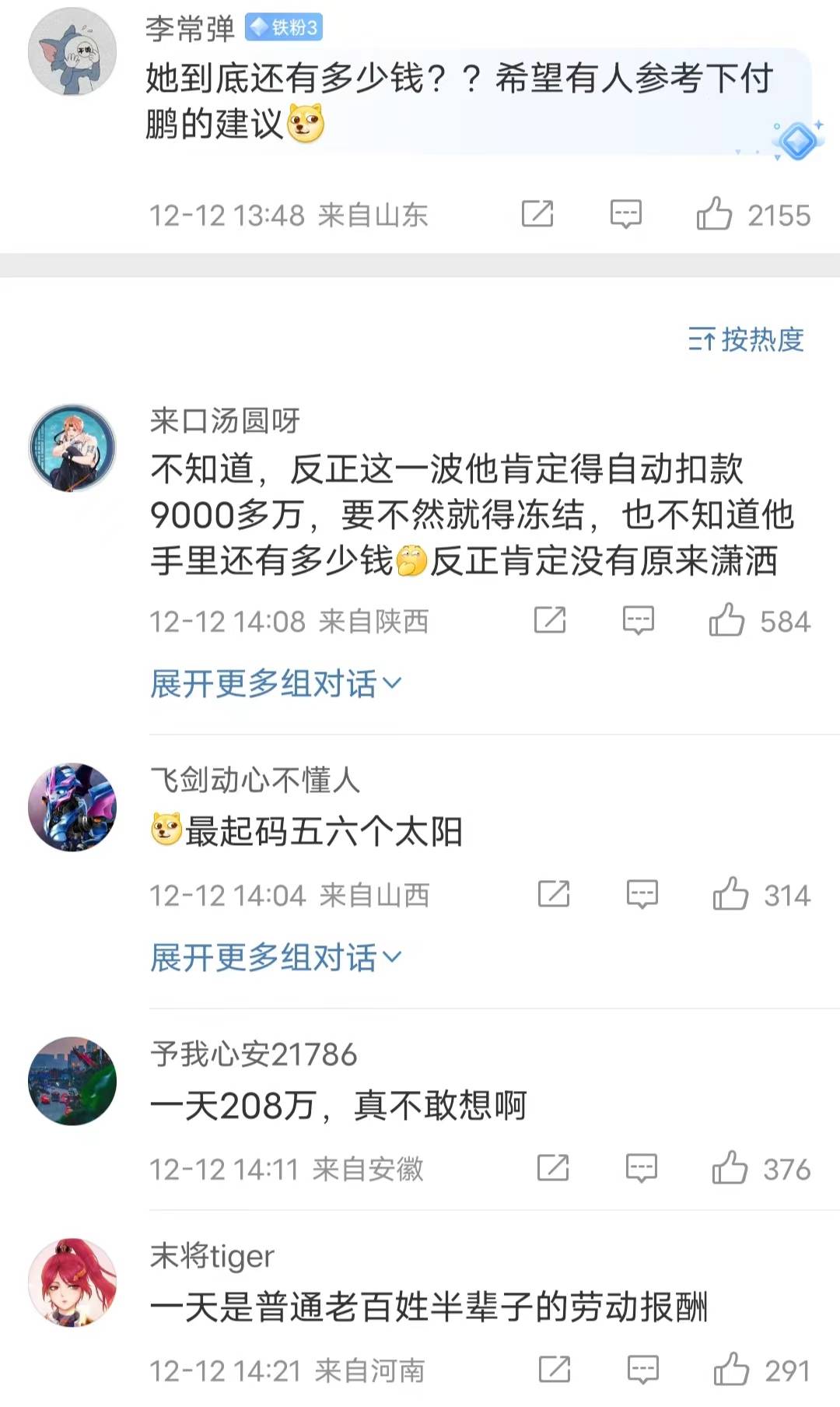Click 李常弹's profile avatar
The image size is (840, 1407).
pos(72,51)
